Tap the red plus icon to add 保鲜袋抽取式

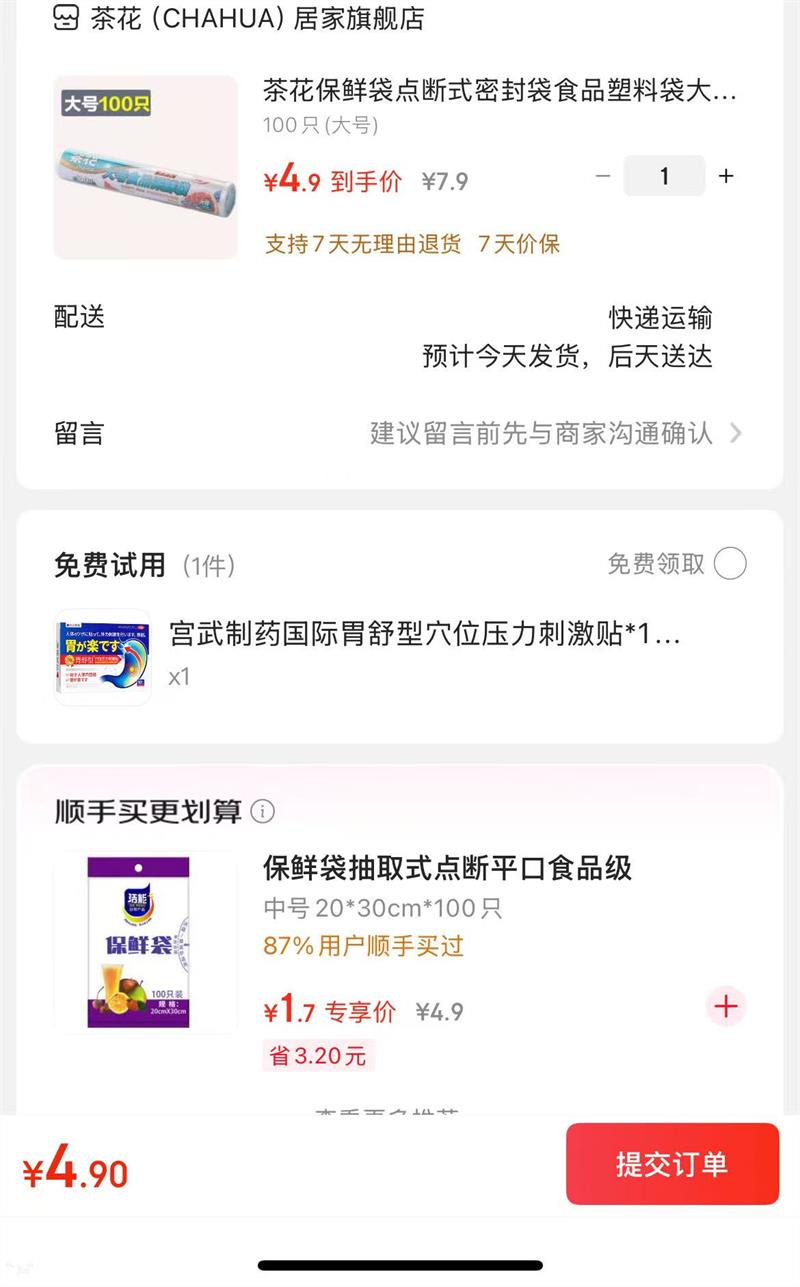[x=727, y=1008]
